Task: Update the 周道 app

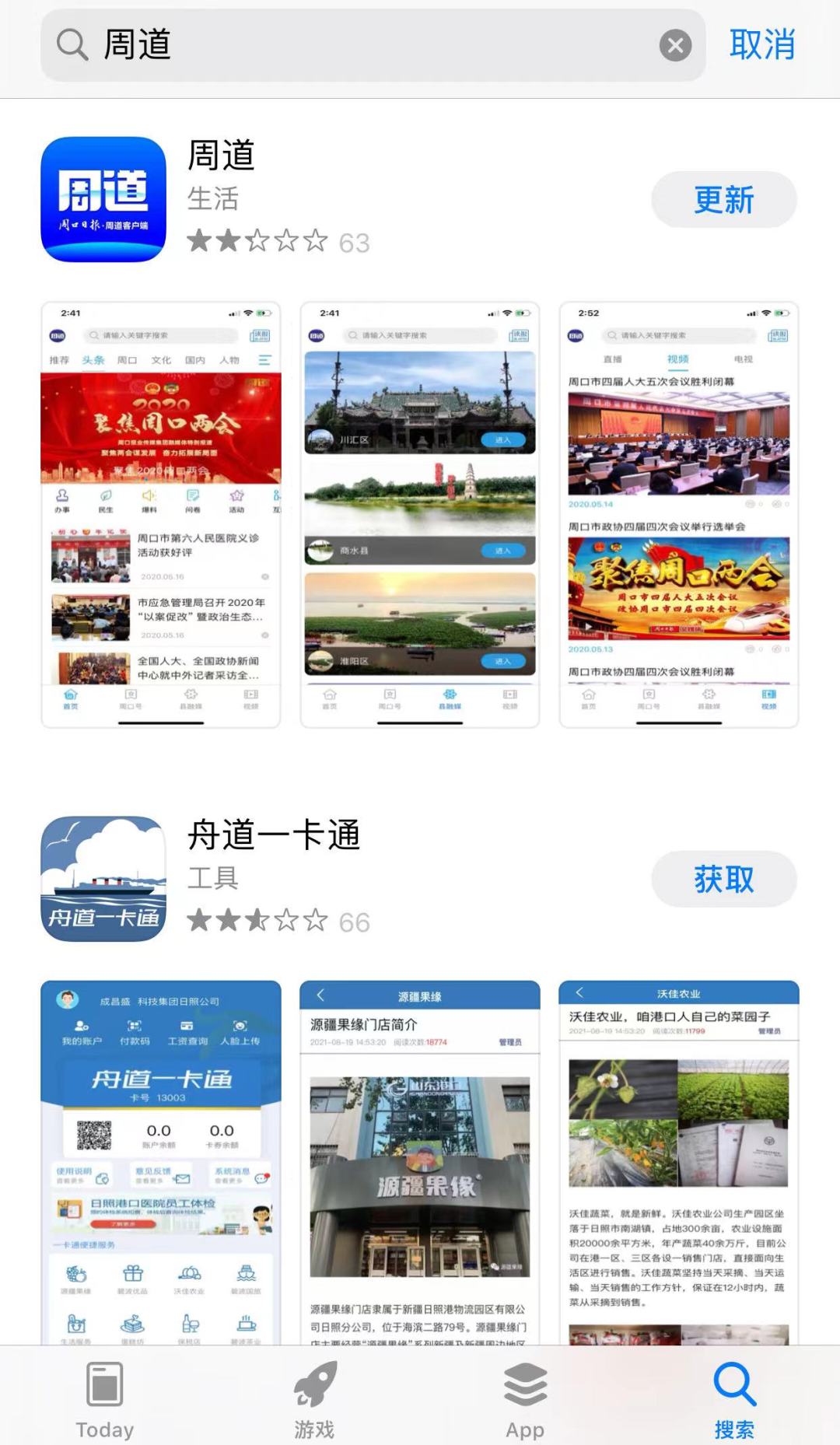Action: tap(723, 200)
